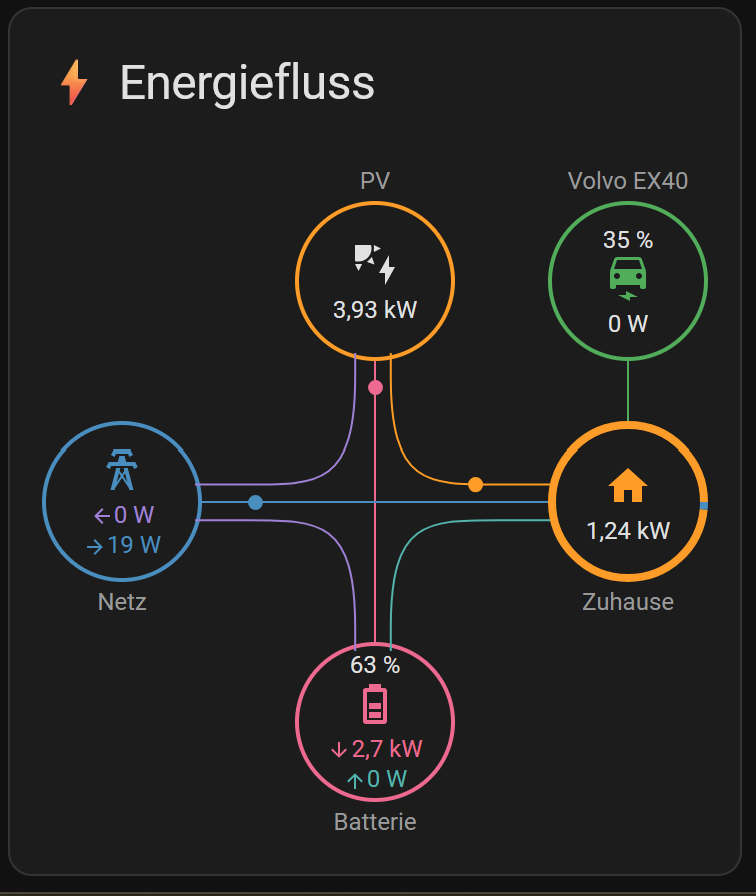The height and width of the screenshot is (896, 756).
Task: Open the PV solar production circle
Action: (375, 281)
